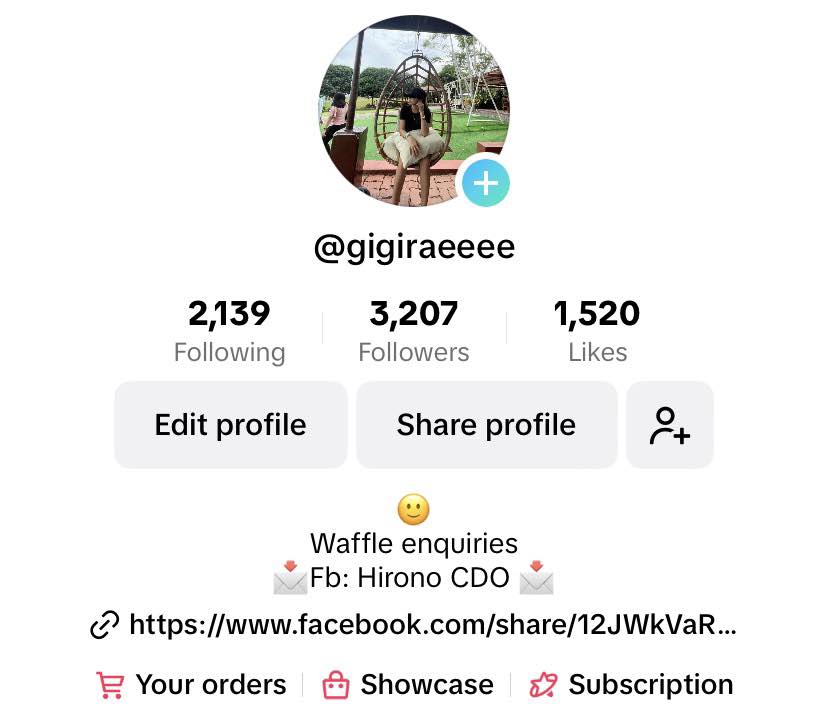Tap Edit profile
This screenshot has height=718, width=827.
(x=230, y=425)
